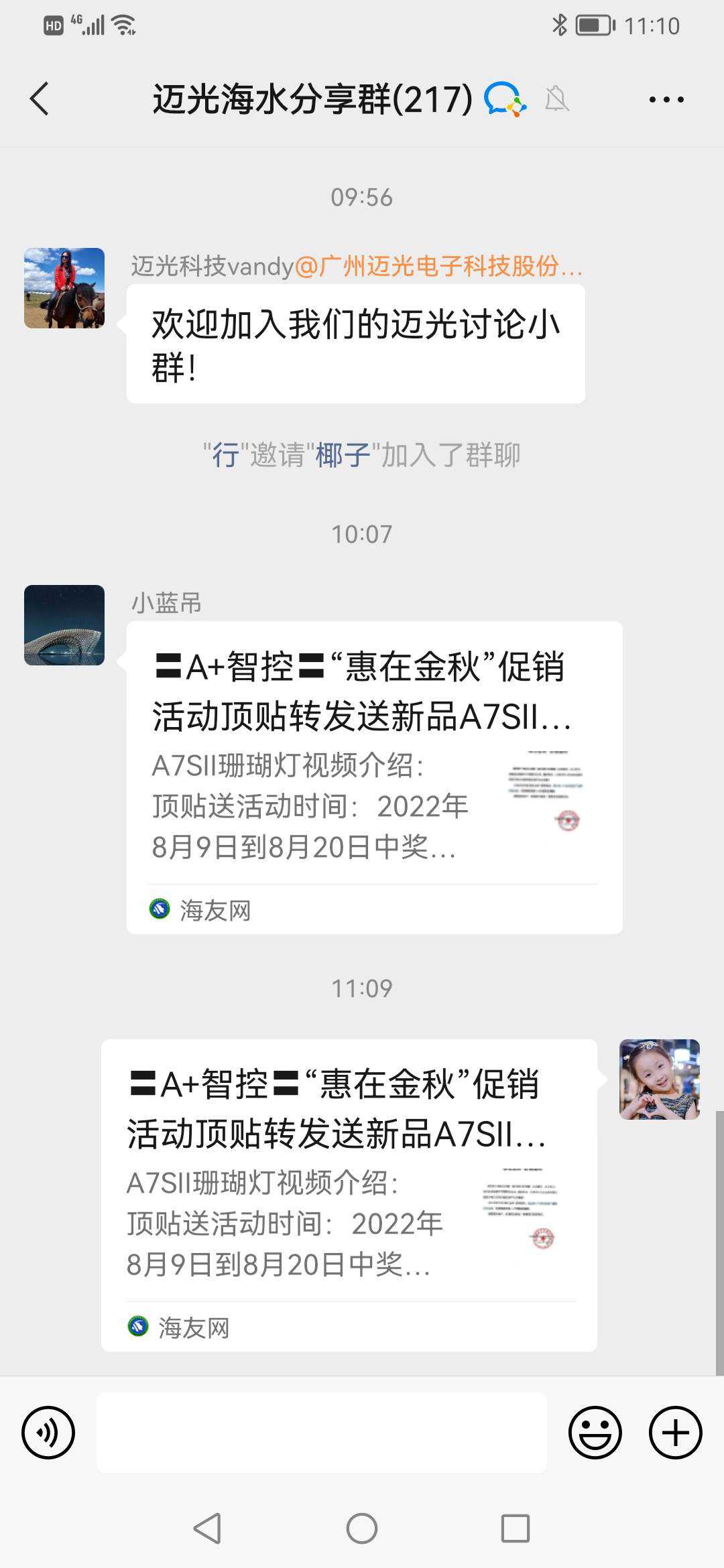Focus the message text field
724x1568 pixels.
pos(322,1433)
